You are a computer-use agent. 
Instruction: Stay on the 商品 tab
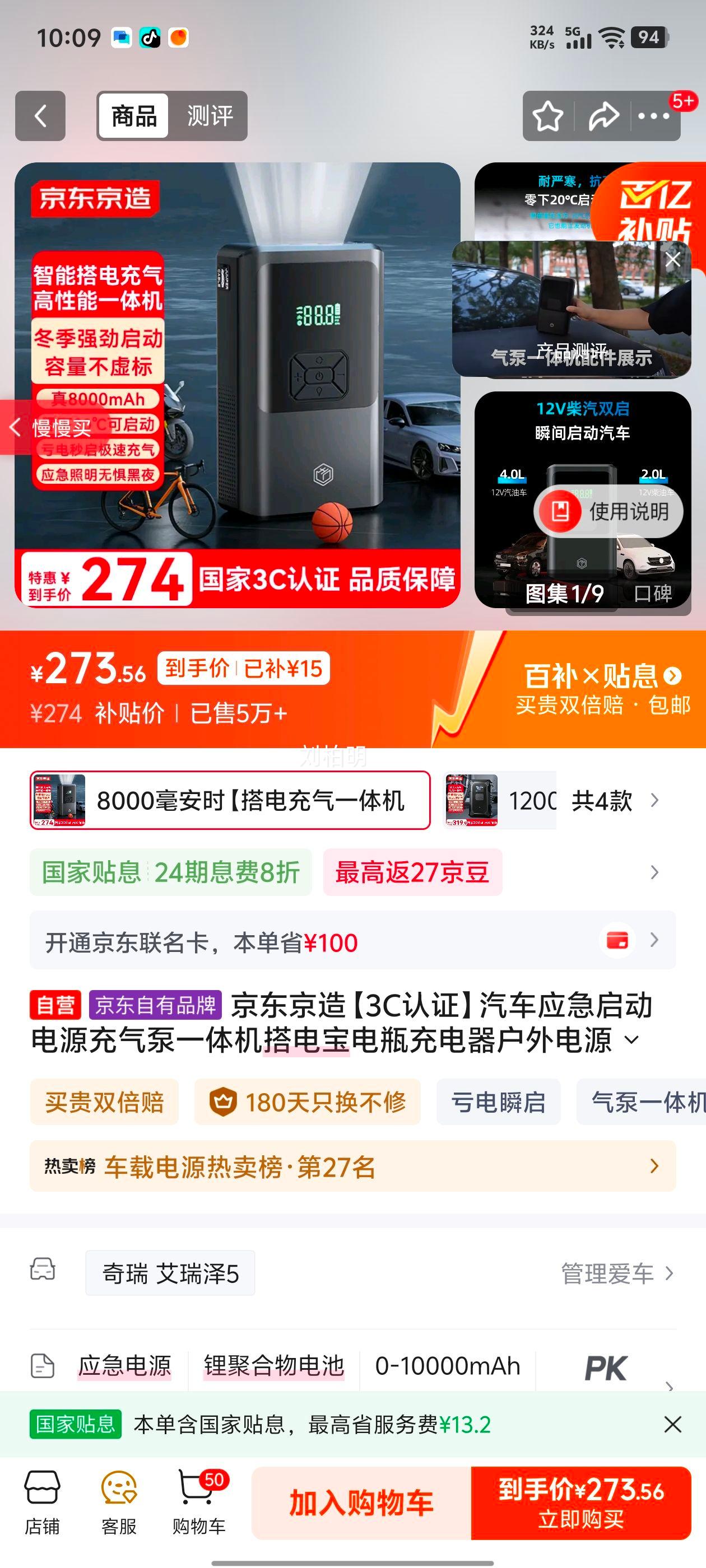point(135,116)
